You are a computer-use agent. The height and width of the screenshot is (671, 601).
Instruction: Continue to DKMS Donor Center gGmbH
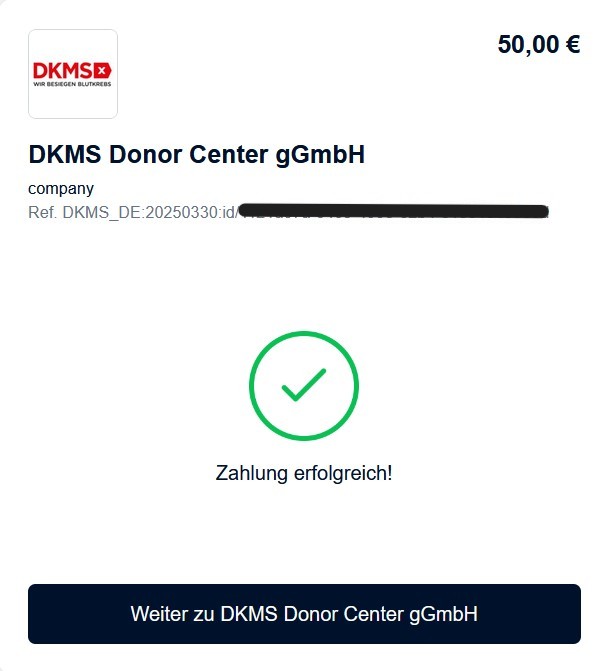tap(304, 613)
